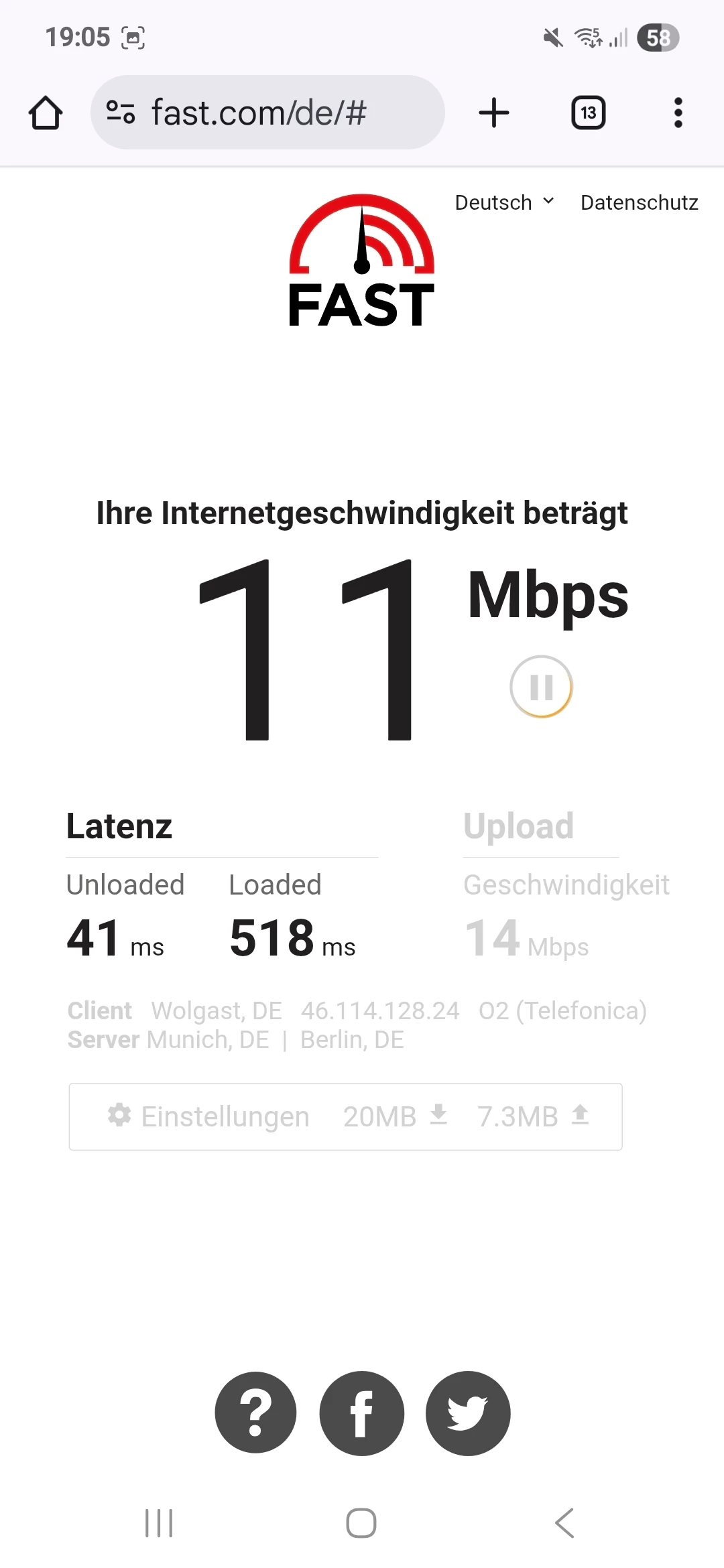This screenshot has height=1568, width=724.
Task: Expand the Deutsch language dropdown
Action: (x=505, y=202)
